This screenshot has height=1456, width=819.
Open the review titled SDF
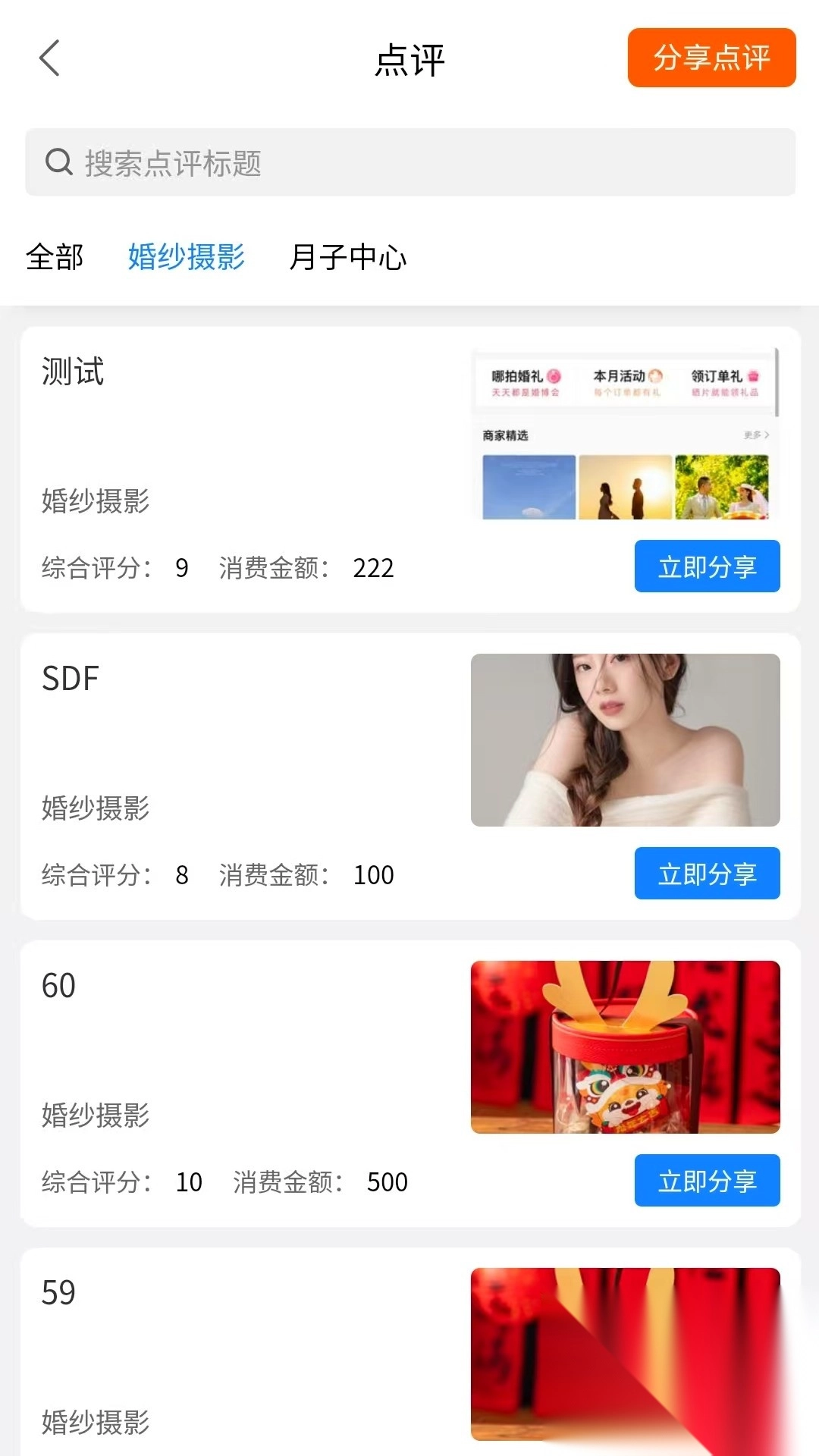pyautogui.click(x=71, y=679)
